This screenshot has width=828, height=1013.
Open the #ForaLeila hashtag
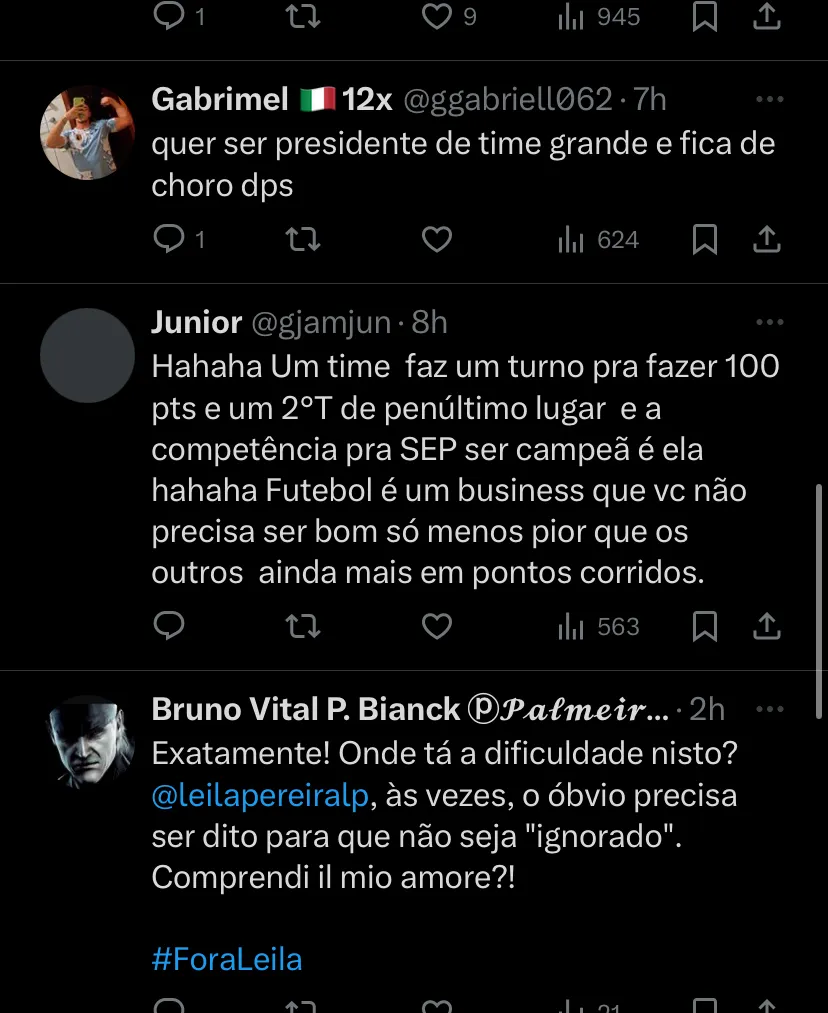(227, 960)
